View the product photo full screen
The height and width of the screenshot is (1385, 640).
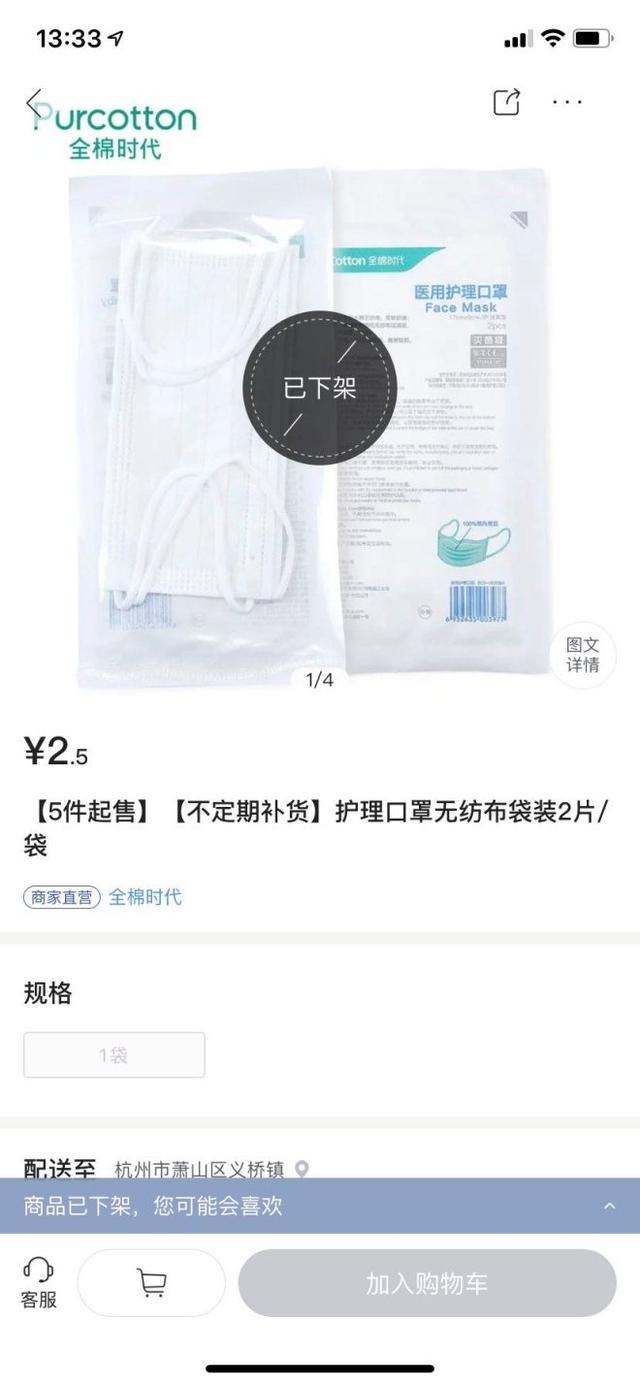click(x=180, y=430)
